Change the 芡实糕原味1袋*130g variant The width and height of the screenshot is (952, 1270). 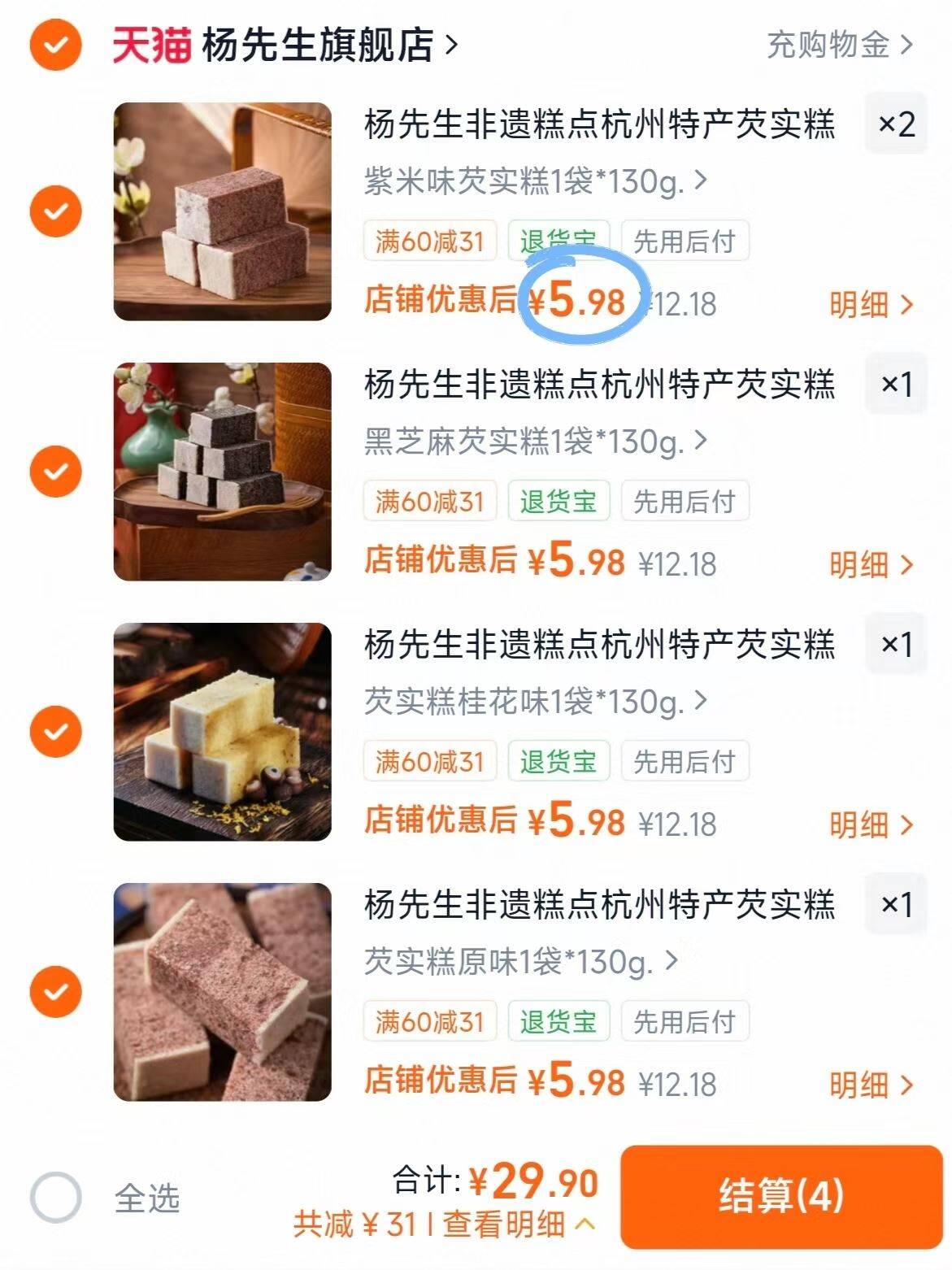tap(520, 961)
